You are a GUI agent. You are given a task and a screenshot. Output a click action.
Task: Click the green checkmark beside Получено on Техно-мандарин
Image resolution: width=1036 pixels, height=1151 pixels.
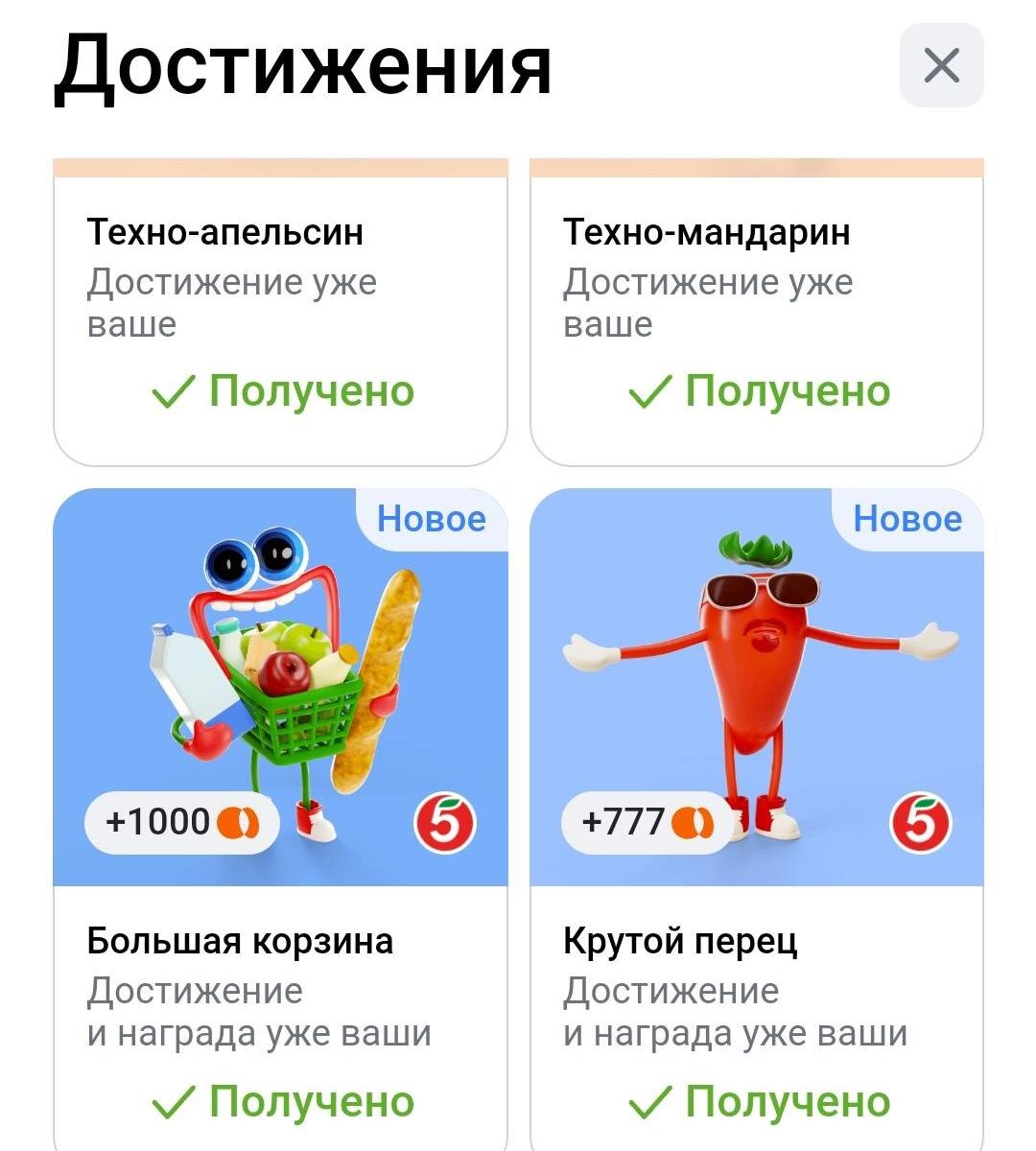pos(652,391)
